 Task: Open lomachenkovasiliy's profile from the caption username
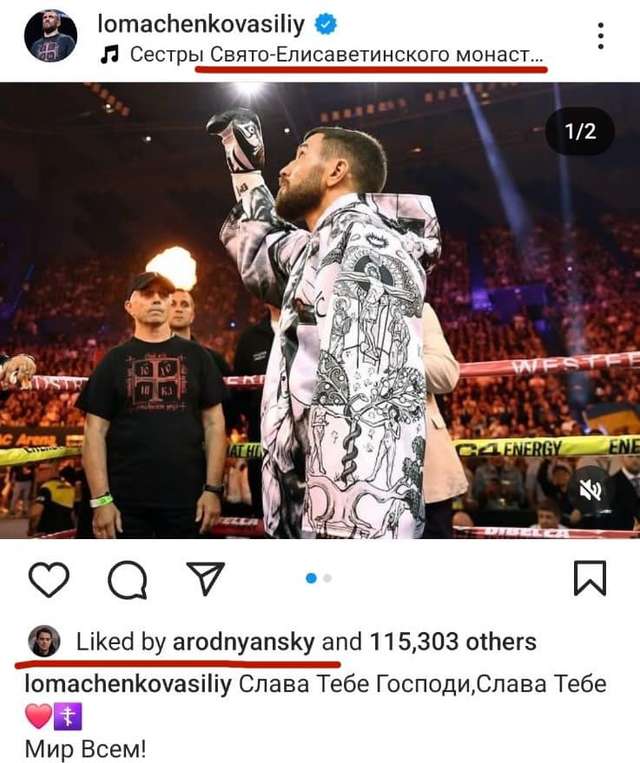pyautogui.click(x=126, y=684)
